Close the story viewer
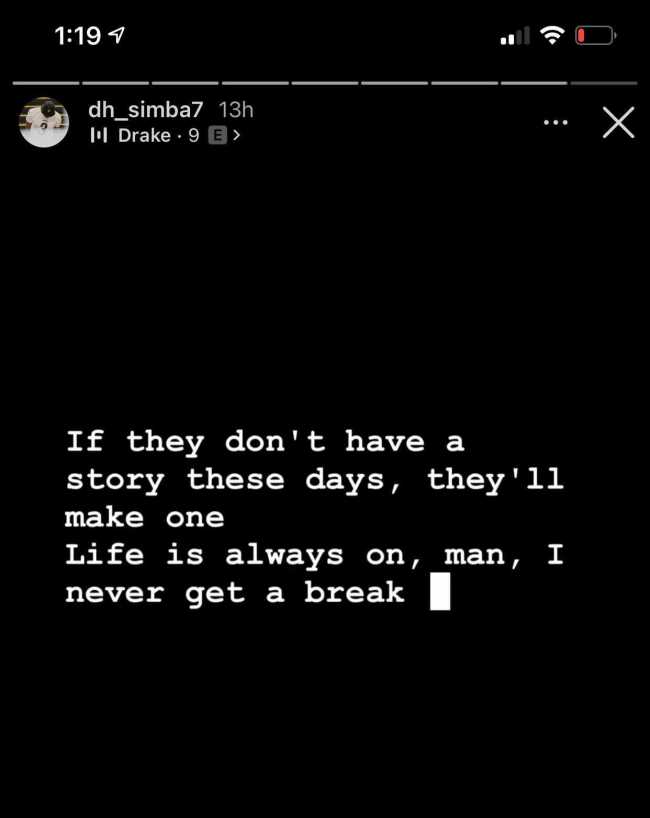650x818 pixels. tap(619, 123)
